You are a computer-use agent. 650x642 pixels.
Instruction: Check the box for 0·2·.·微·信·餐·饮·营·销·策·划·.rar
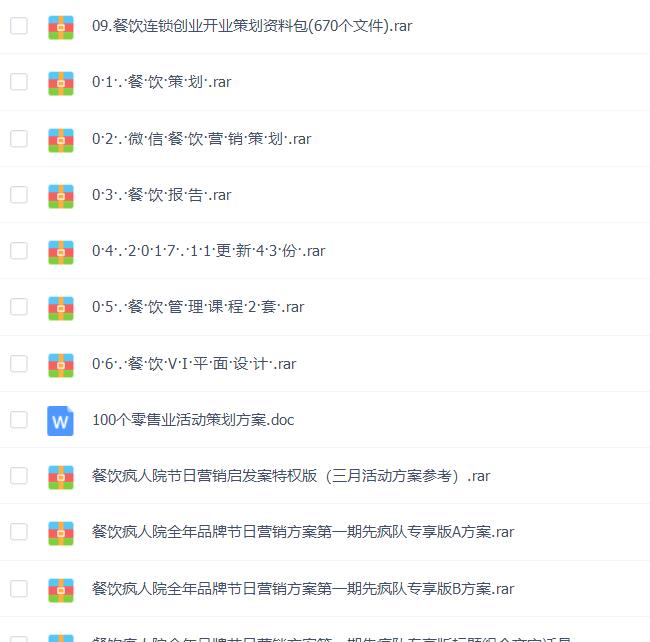[x=19, y=138]
